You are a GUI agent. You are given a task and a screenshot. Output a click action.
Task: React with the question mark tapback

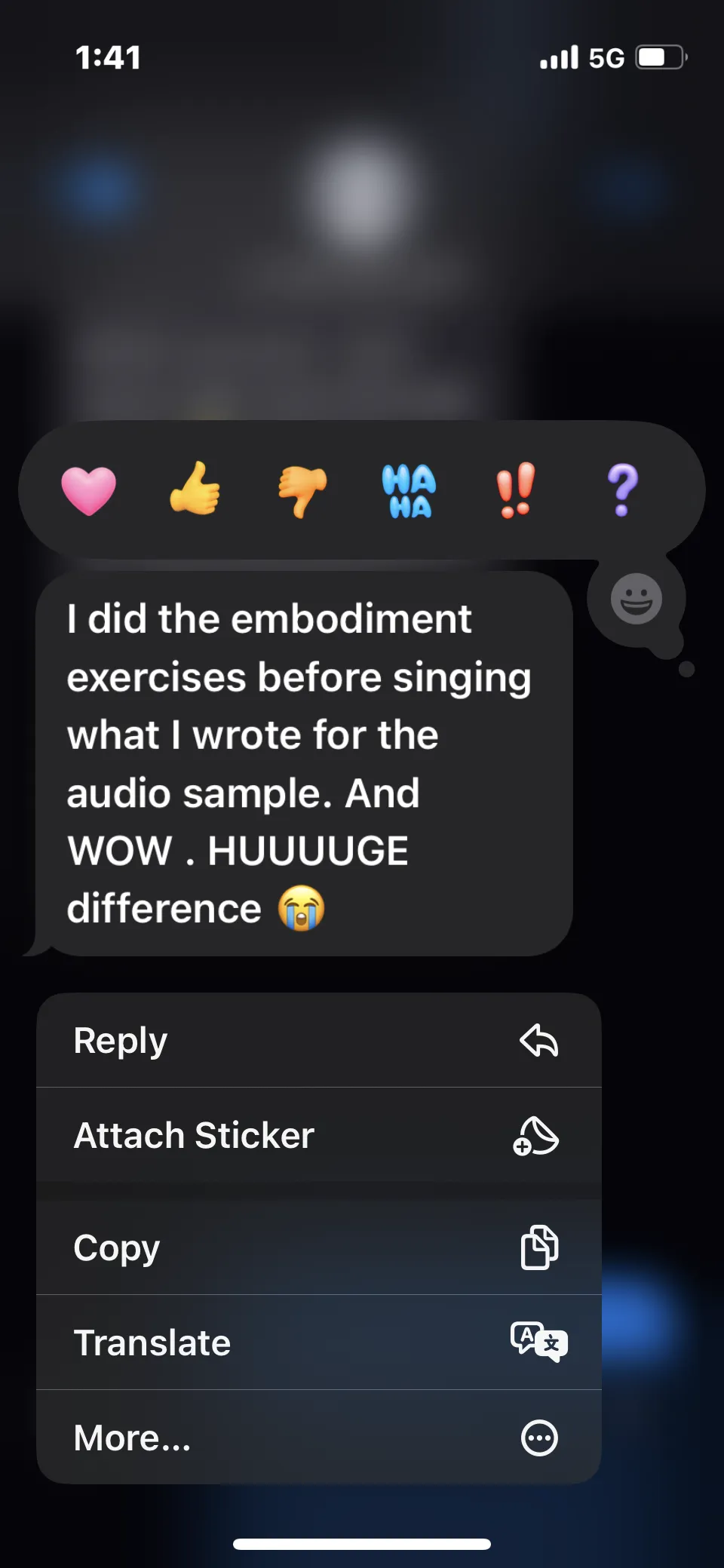(x=622, y=490)
